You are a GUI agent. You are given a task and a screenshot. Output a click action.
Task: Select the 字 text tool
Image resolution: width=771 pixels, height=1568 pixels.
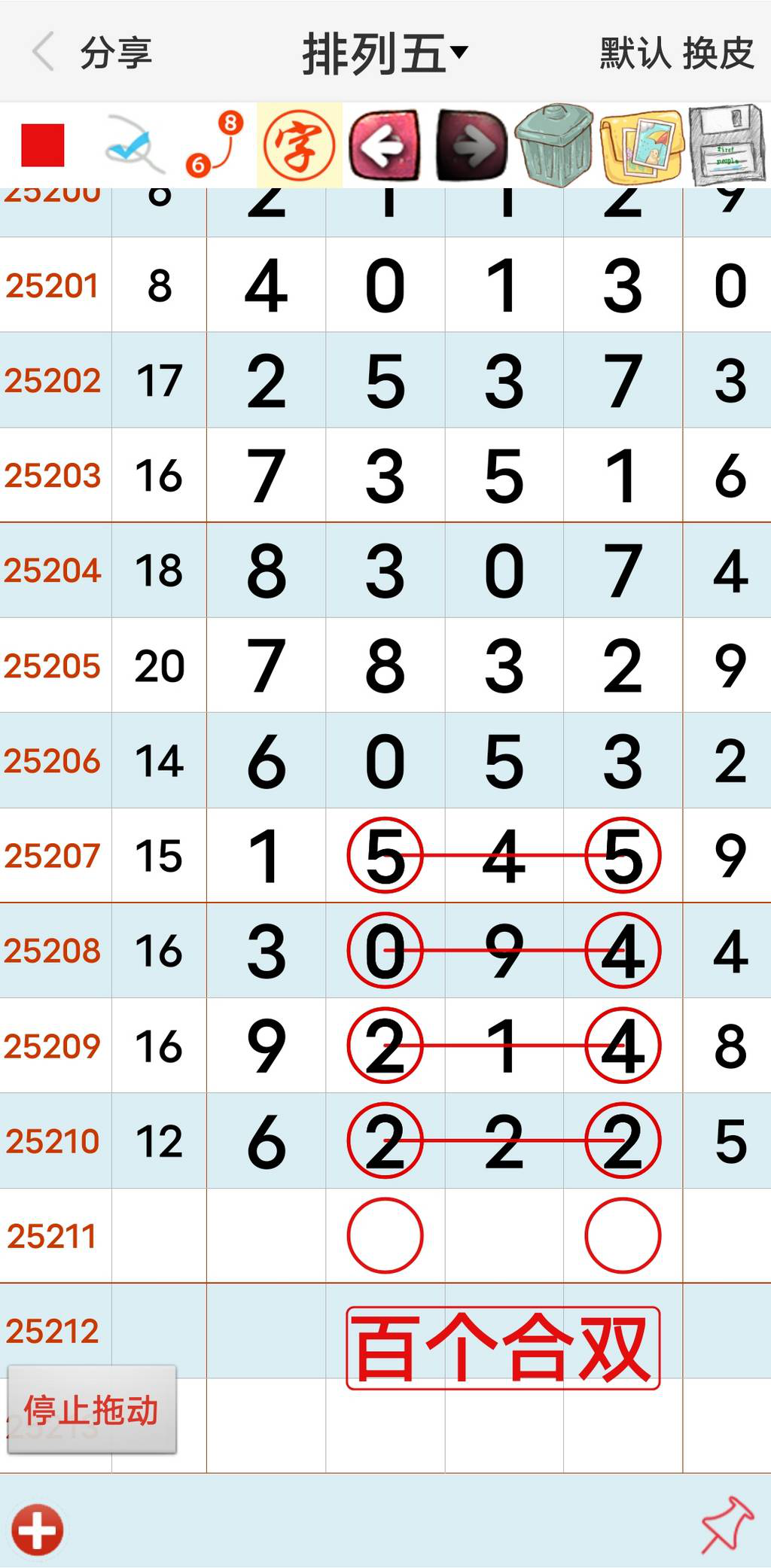(300, 145)
